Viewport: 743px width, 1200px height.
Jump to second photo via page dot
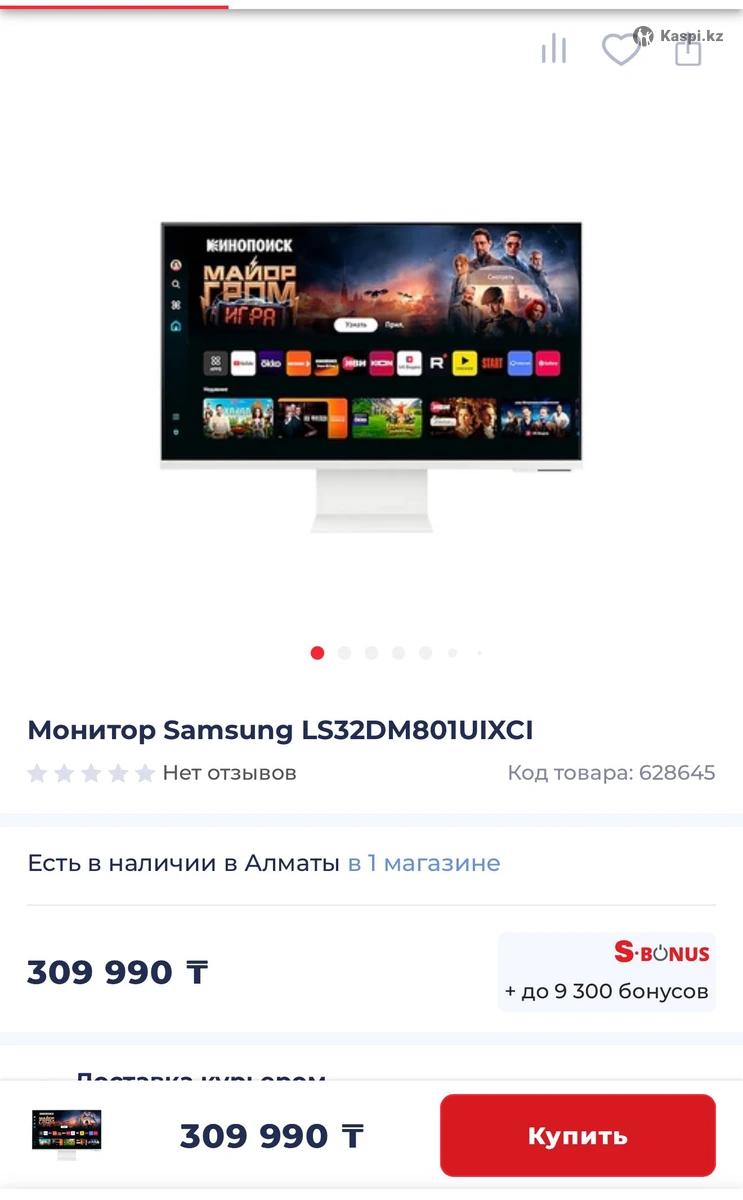[344, 653]
